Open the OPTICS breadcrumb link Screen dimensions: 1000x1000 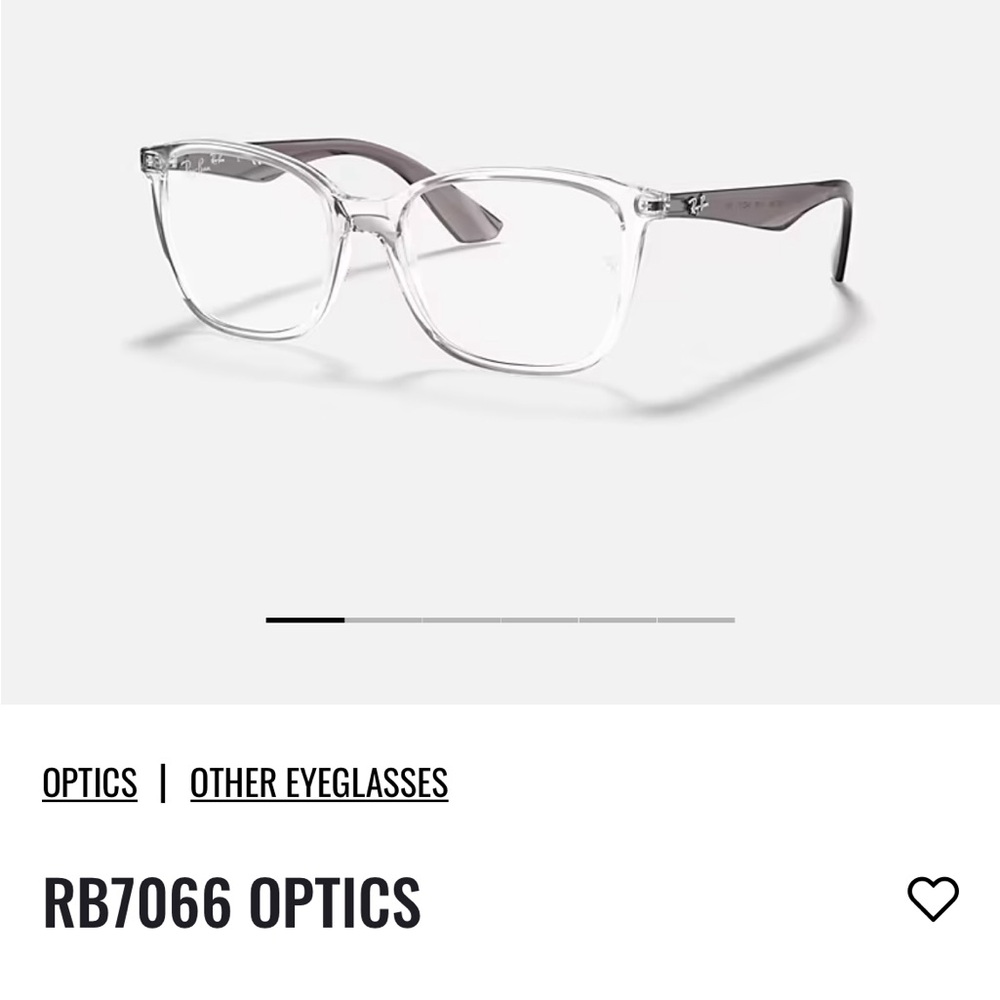click(x=90, y=783)
